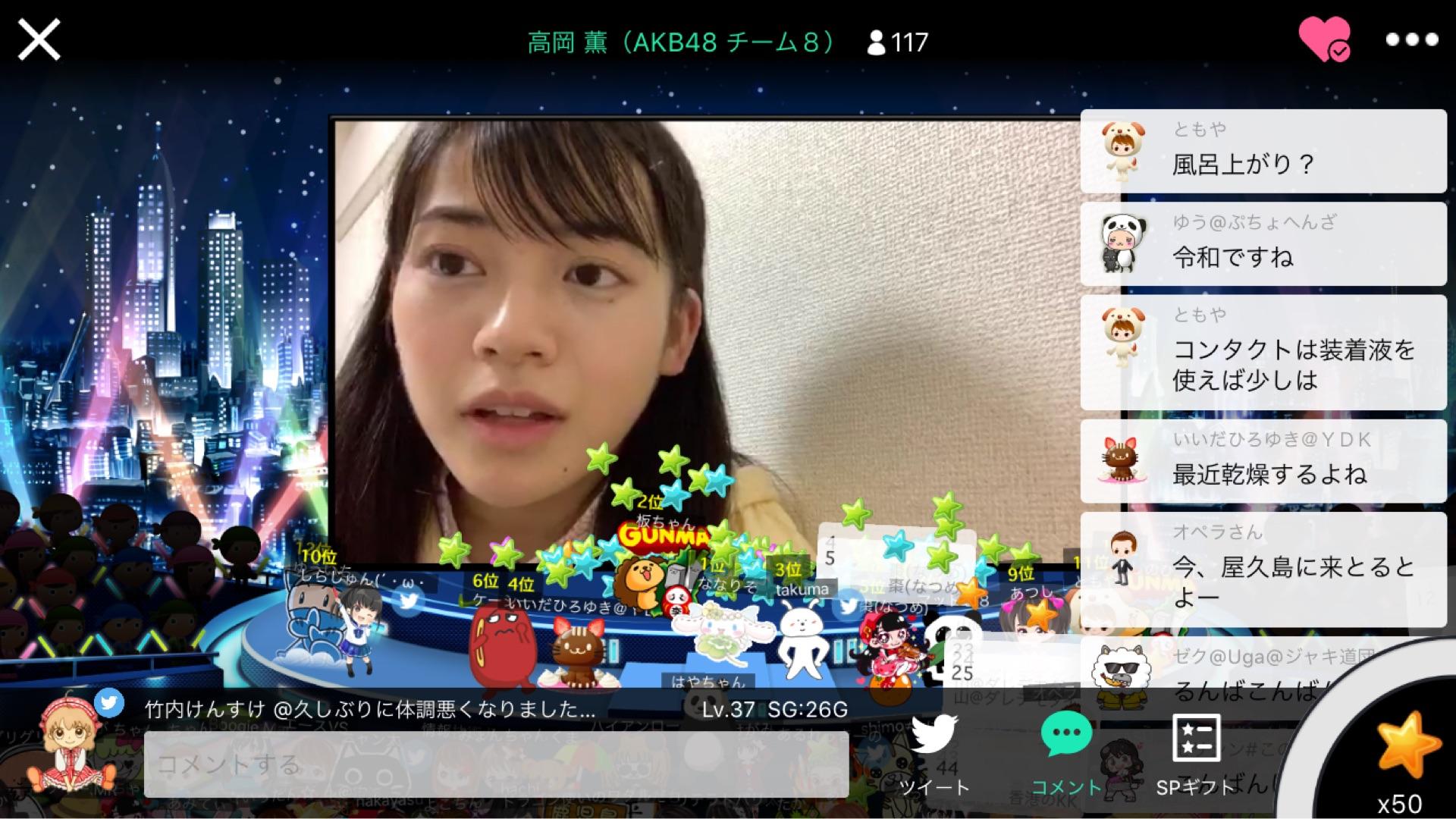This screenshot has height=819, width=1456.
Task: Open the SPギフト gift list
Action: 1196,754
